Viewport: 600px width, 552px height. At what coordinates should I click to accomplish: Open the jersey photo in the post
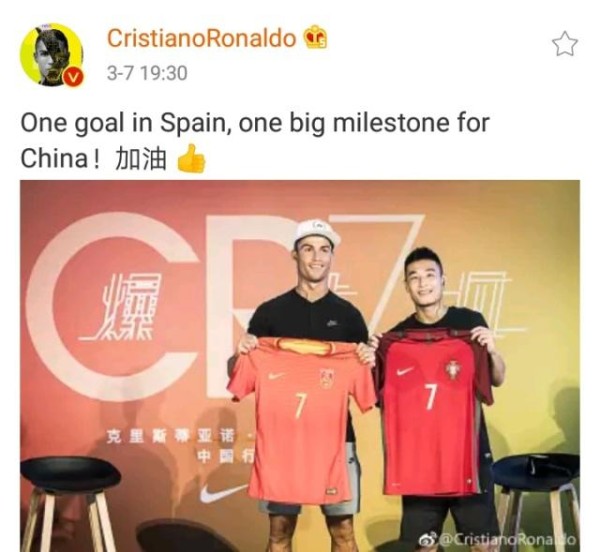[x=300, y=365]
